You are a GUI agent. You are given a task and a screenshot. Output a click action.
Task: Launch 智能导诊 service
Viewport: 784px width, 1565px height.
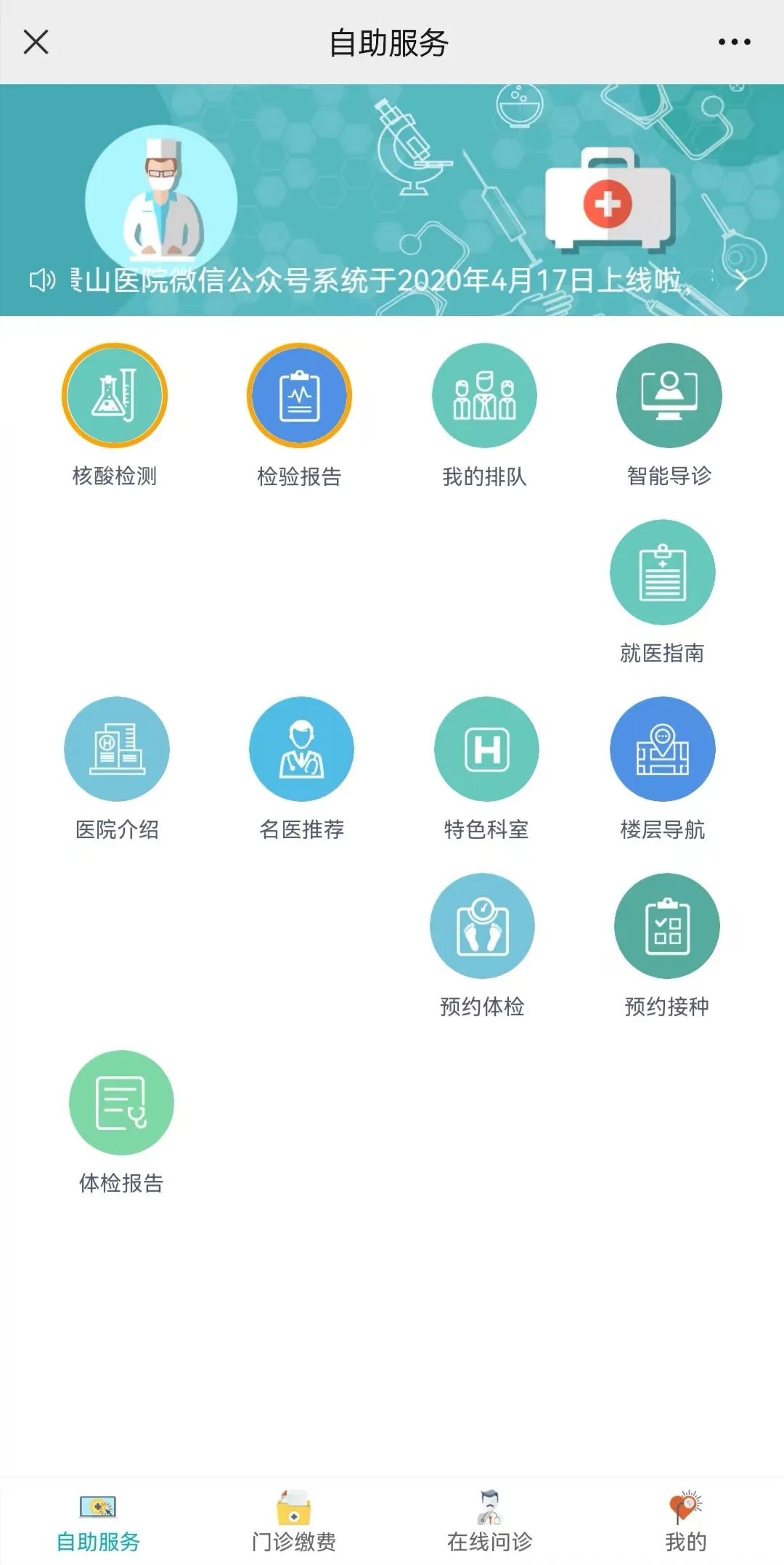tap(669, 396)
